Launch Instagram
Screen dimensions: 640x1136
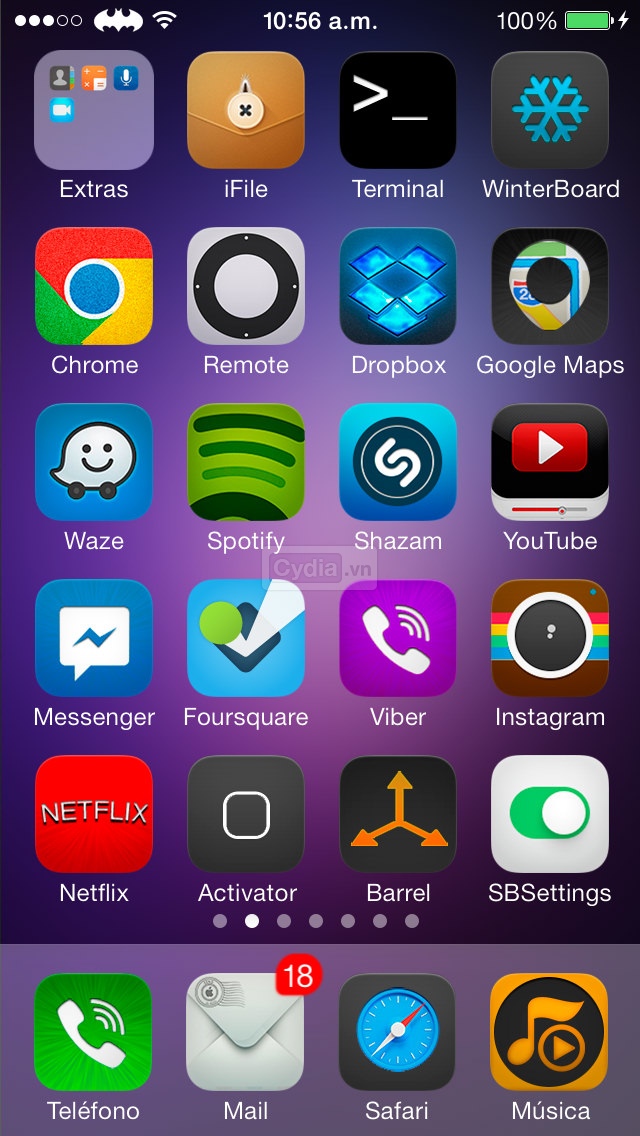pyautogui.click(x=550, y=638)
